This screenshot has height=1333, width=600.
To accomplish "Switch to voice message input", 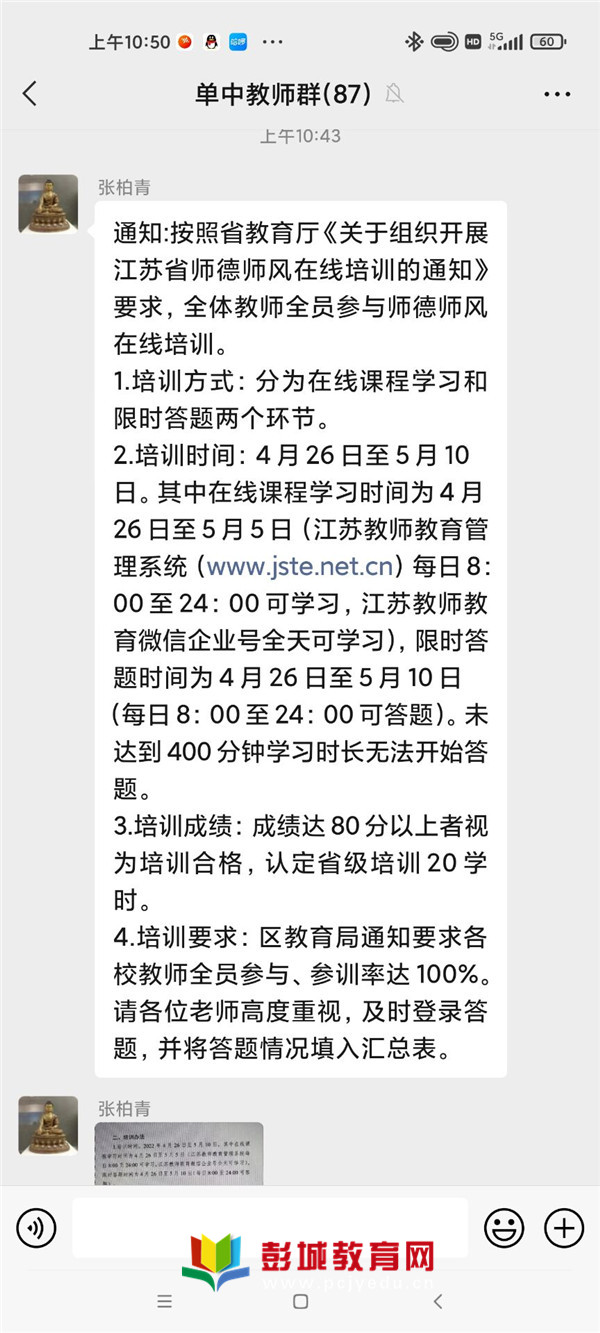I will 37,1227.
